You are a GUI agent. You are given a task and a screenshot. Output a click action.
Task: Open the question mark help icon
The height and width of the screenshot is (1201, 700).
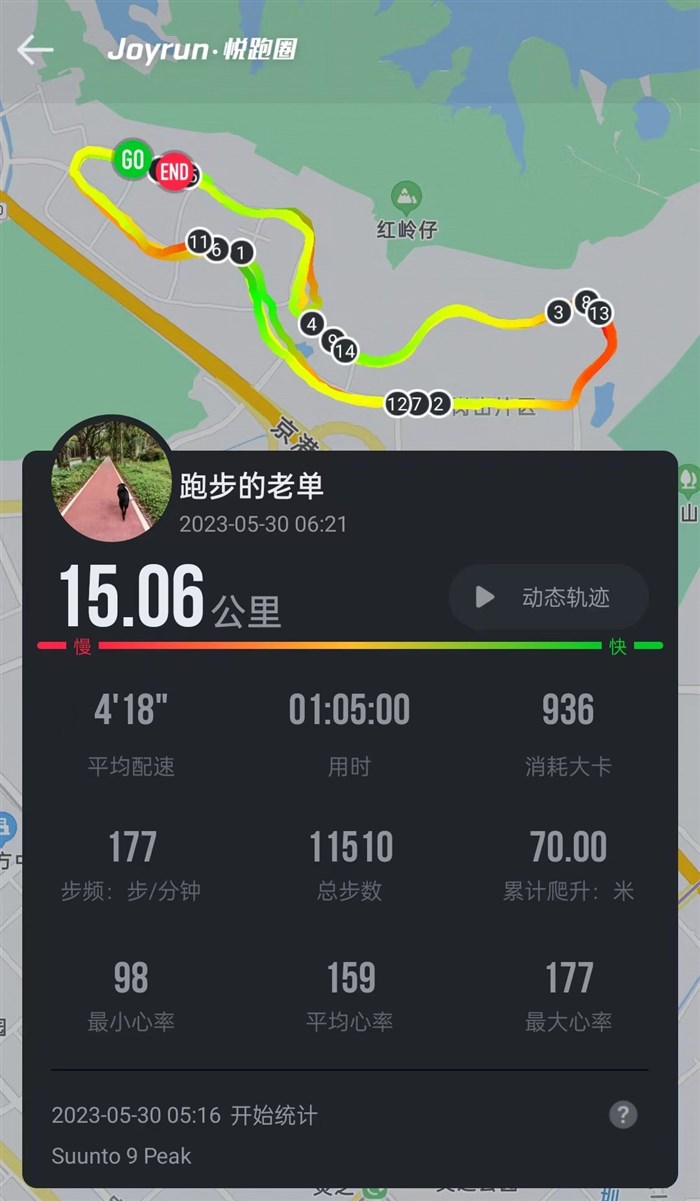coord(623,1115)
